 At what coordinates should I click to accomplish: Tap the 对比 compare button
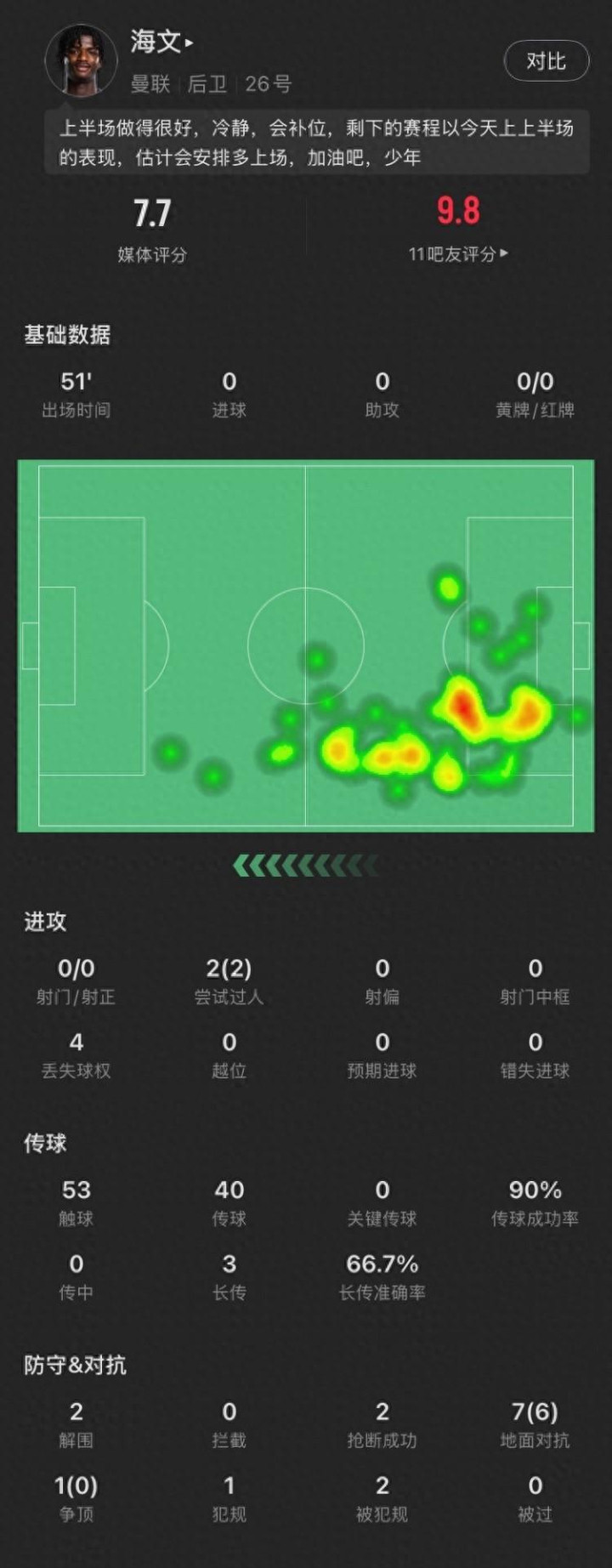546,61
